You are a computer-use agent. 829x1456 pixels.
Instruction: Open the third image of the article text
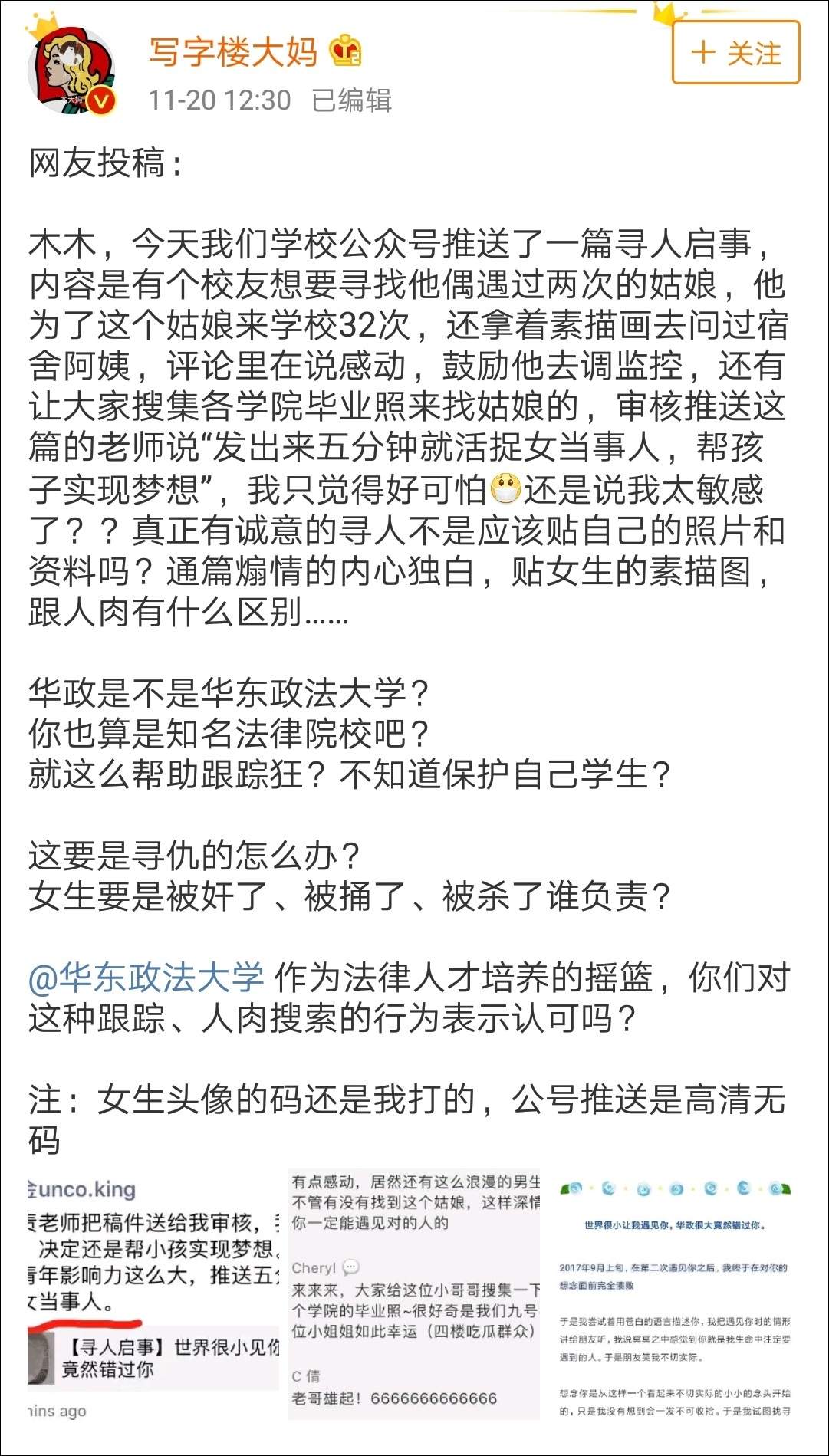click(675, 1297)
